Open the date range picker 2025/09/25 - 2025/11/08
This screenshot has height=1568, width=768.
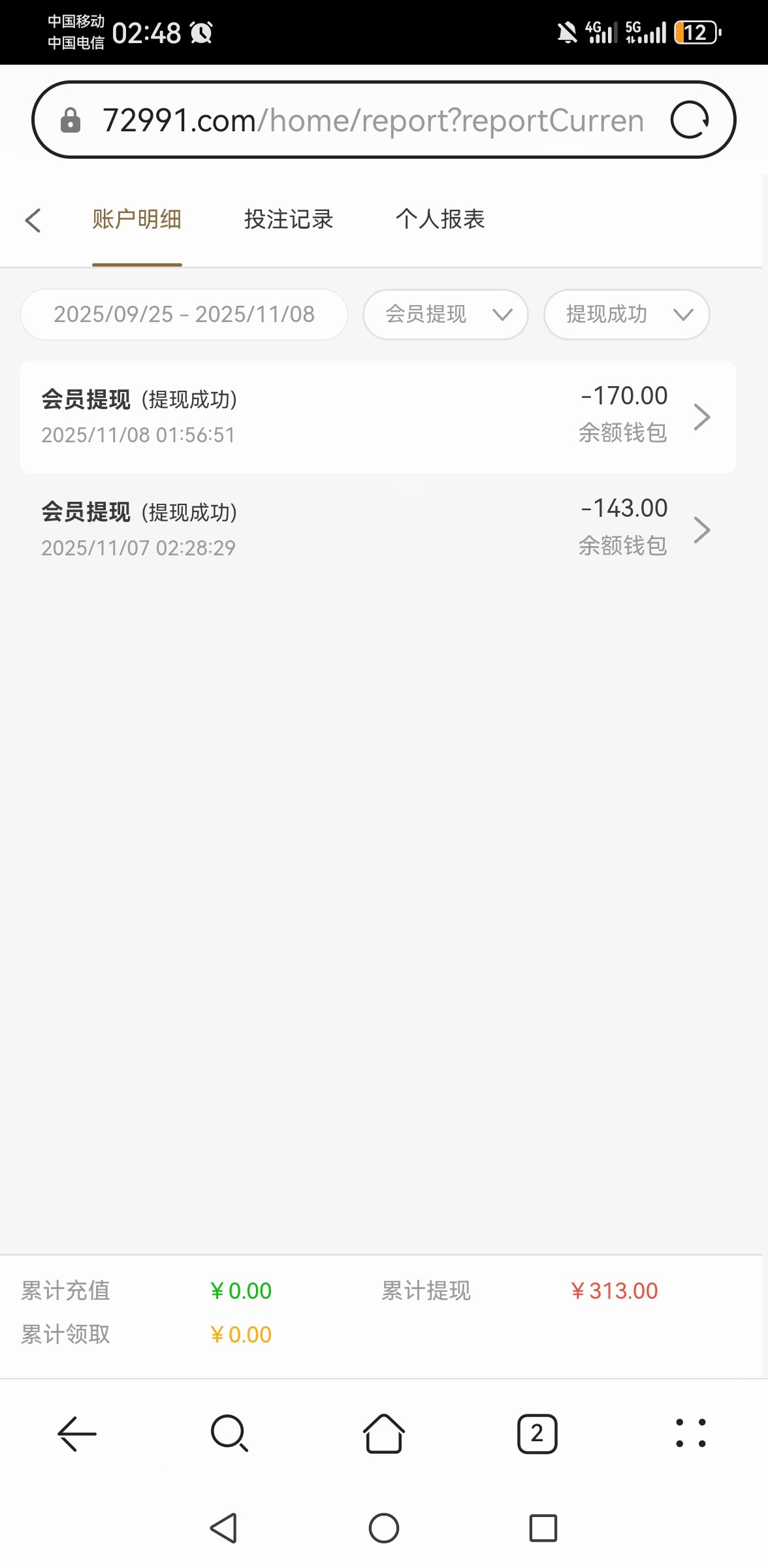[184, 314]
